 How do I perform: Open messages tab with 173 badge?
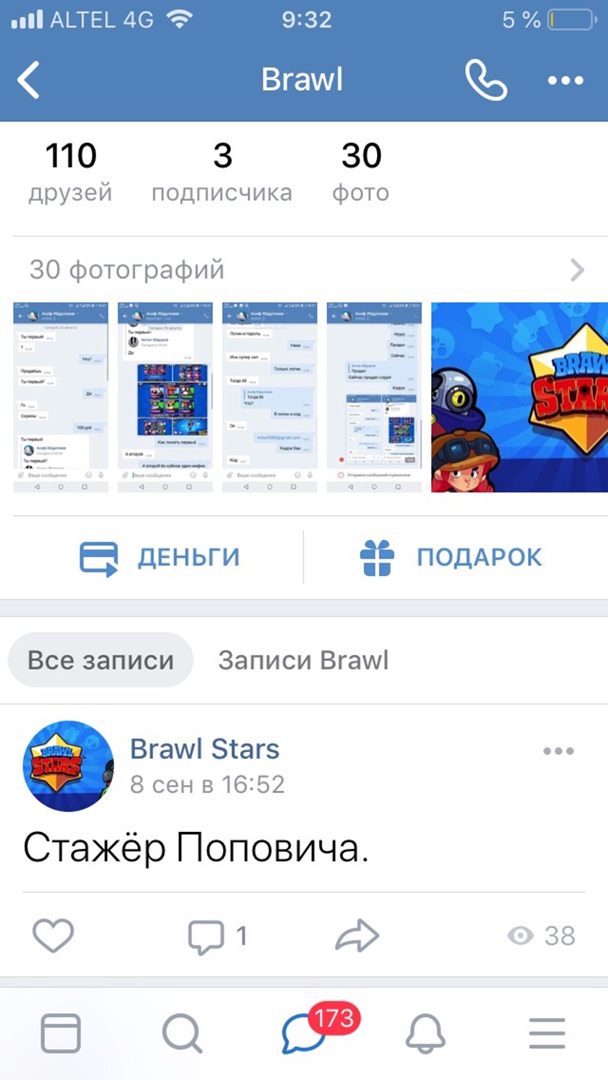pos(305,1033)
